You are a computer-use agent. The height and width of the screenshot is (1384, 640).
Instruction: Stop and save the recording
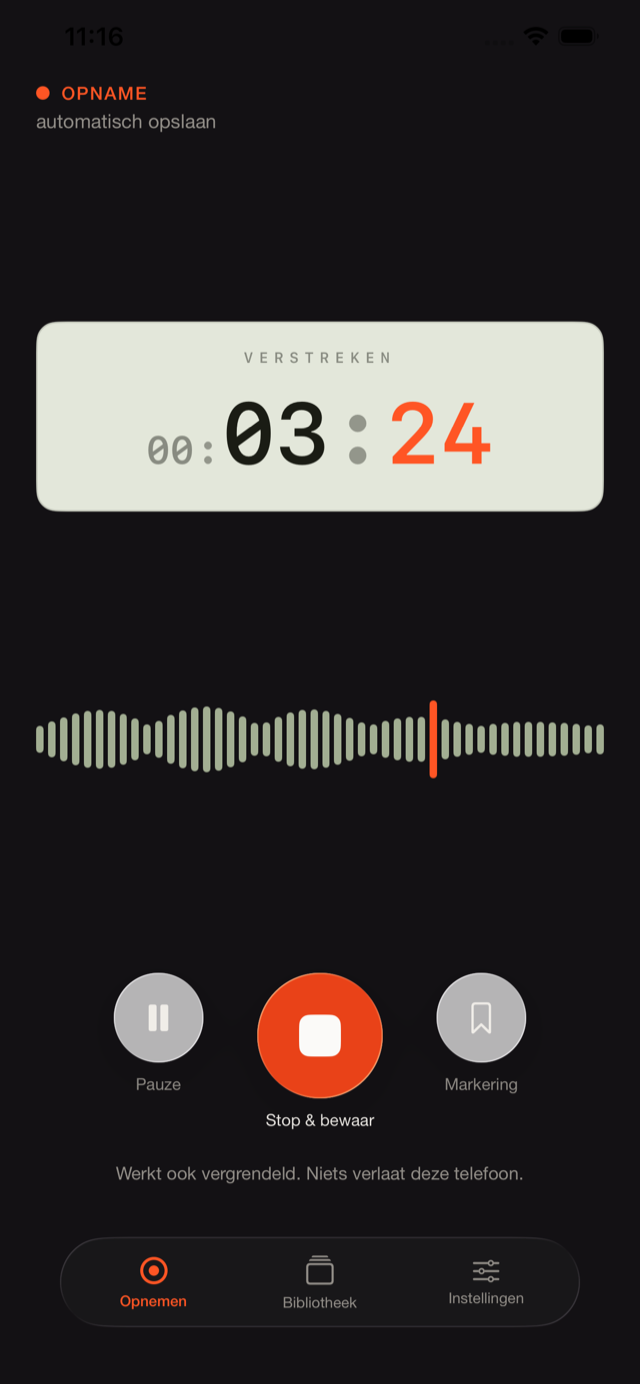(320, 1035)
